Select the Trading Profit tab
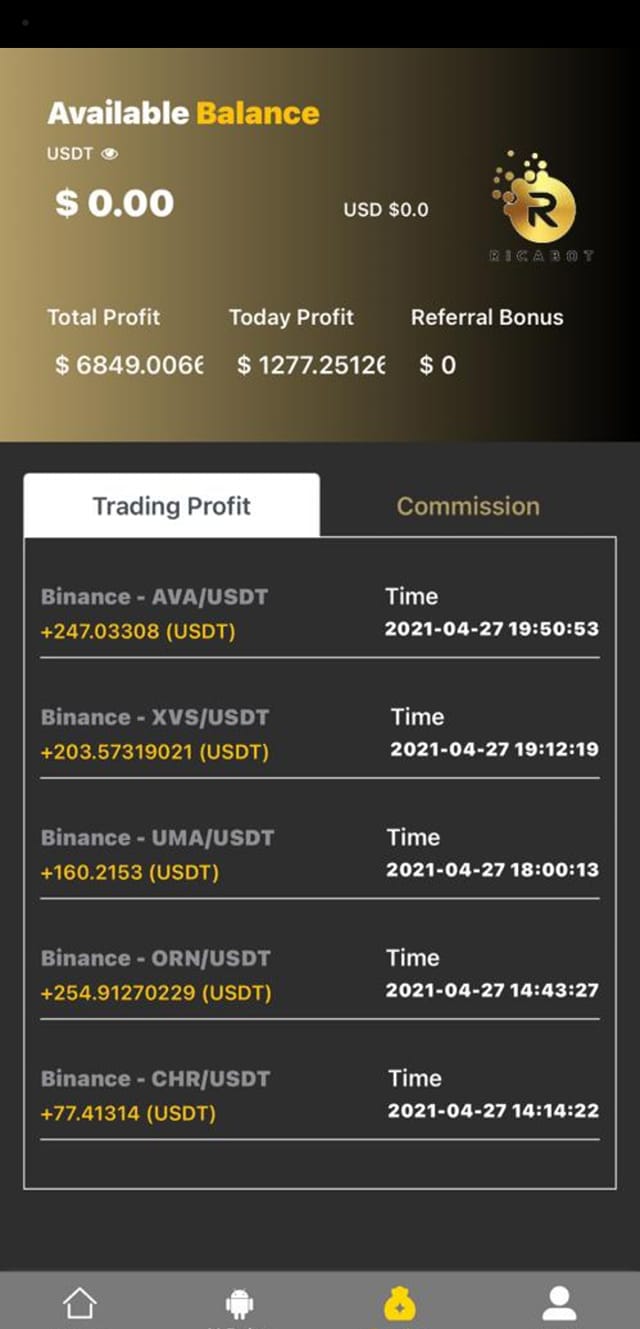The width and height of the screenshot is (640, 1329). coord(171,506)
